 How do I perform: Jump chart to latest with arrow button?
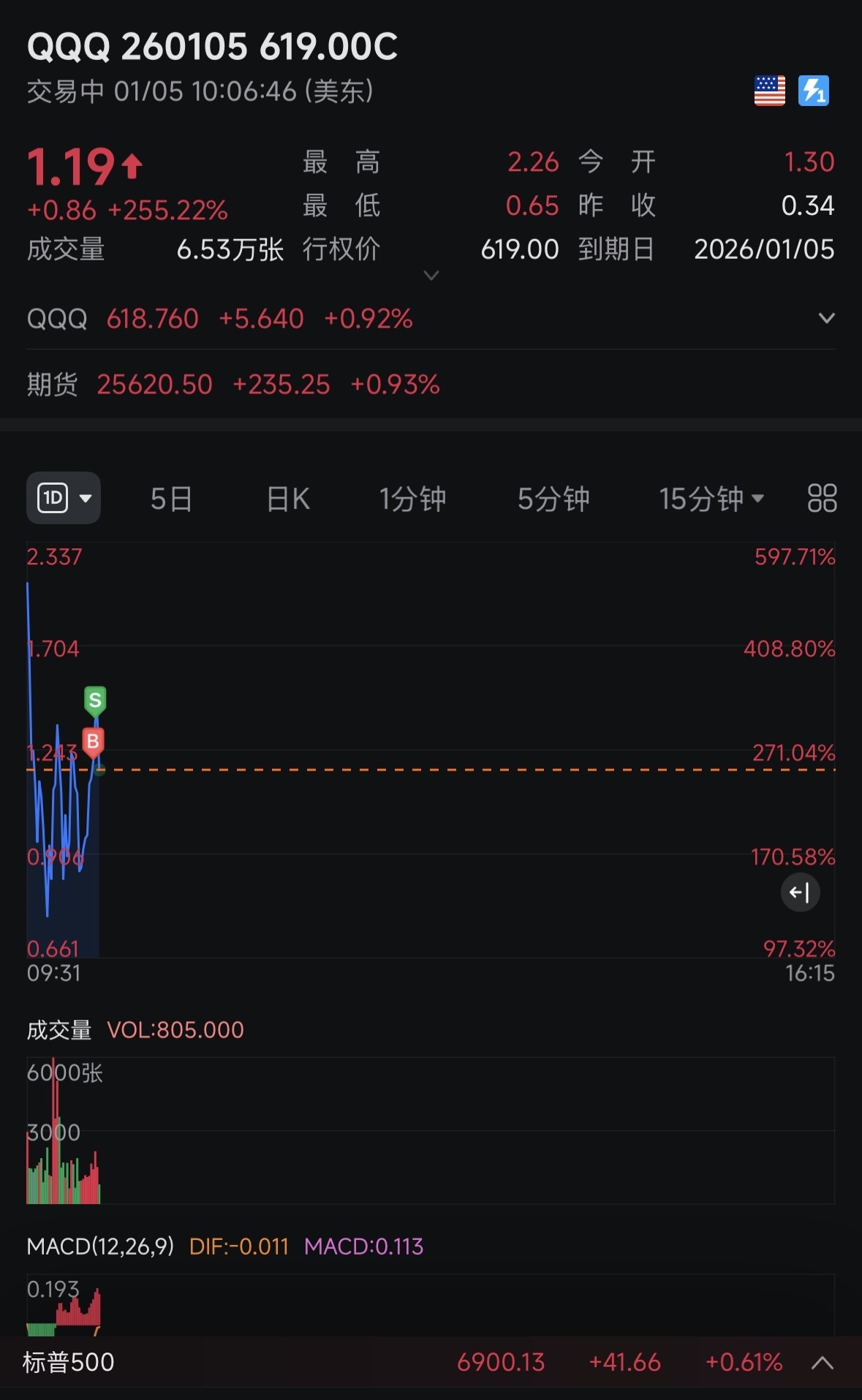tap(801, 893)
